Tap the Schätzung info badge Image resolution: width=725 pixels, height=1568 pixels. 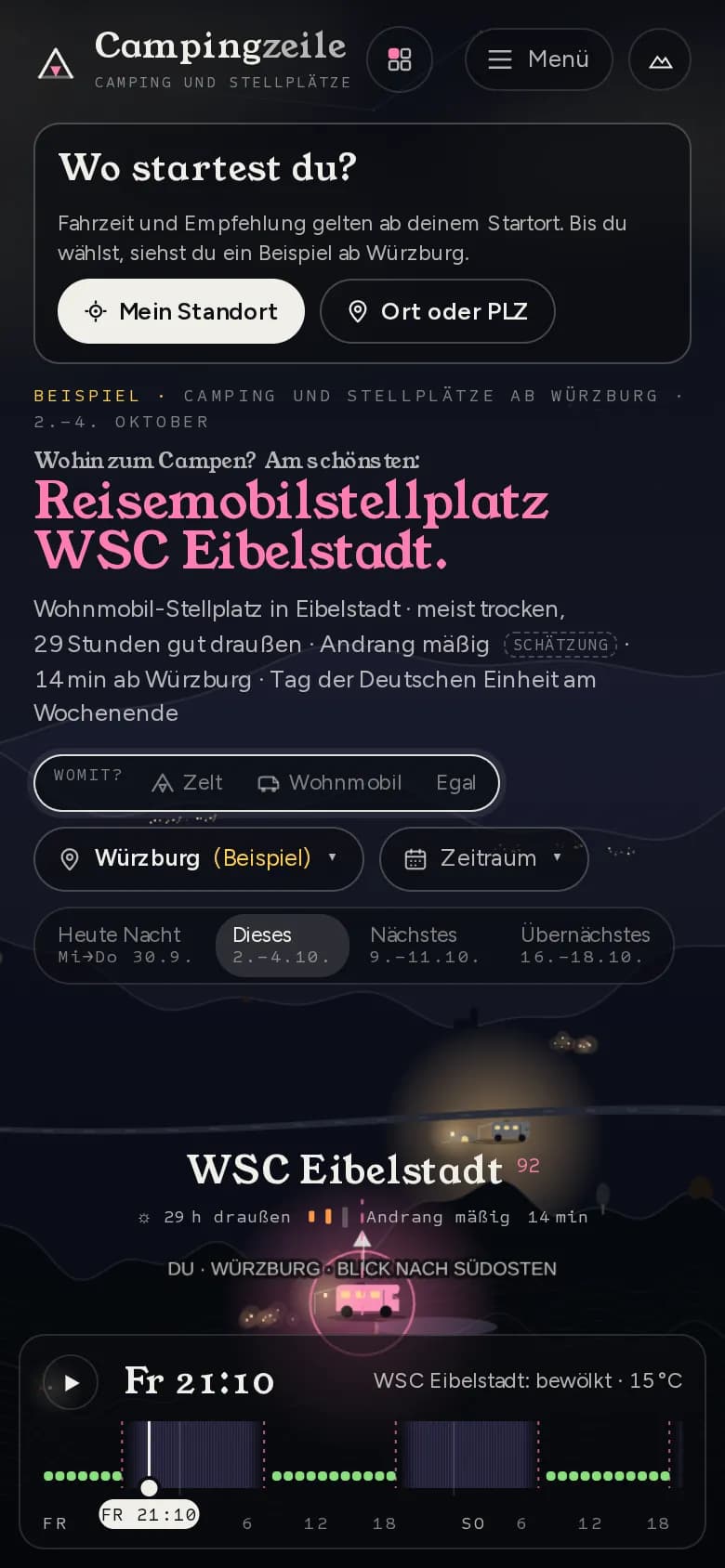coord(560,644)
